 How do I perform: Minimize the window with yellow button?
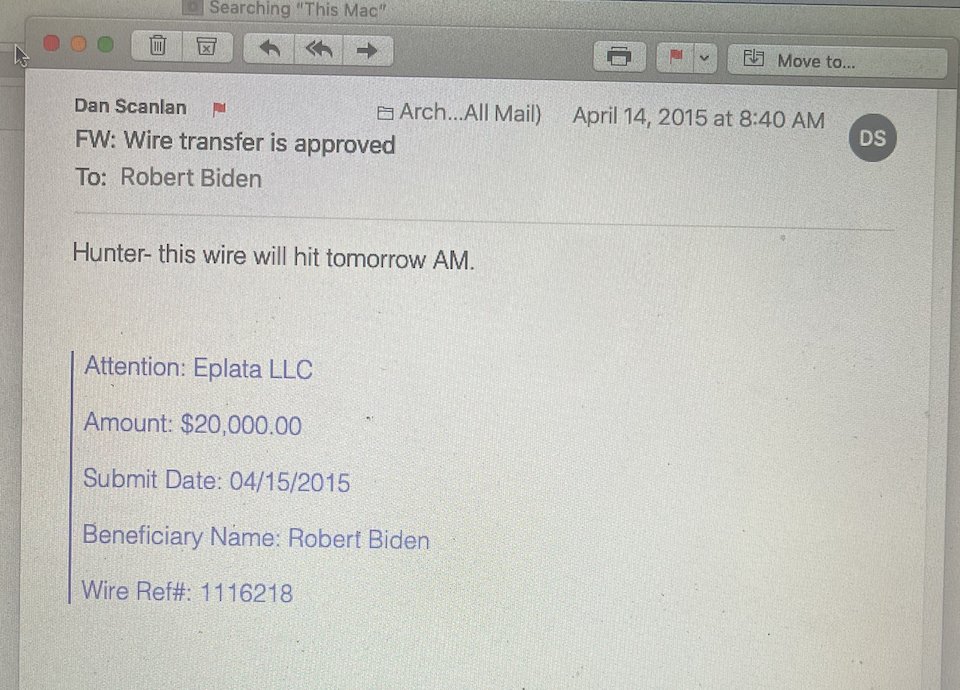tap(79, 45)
